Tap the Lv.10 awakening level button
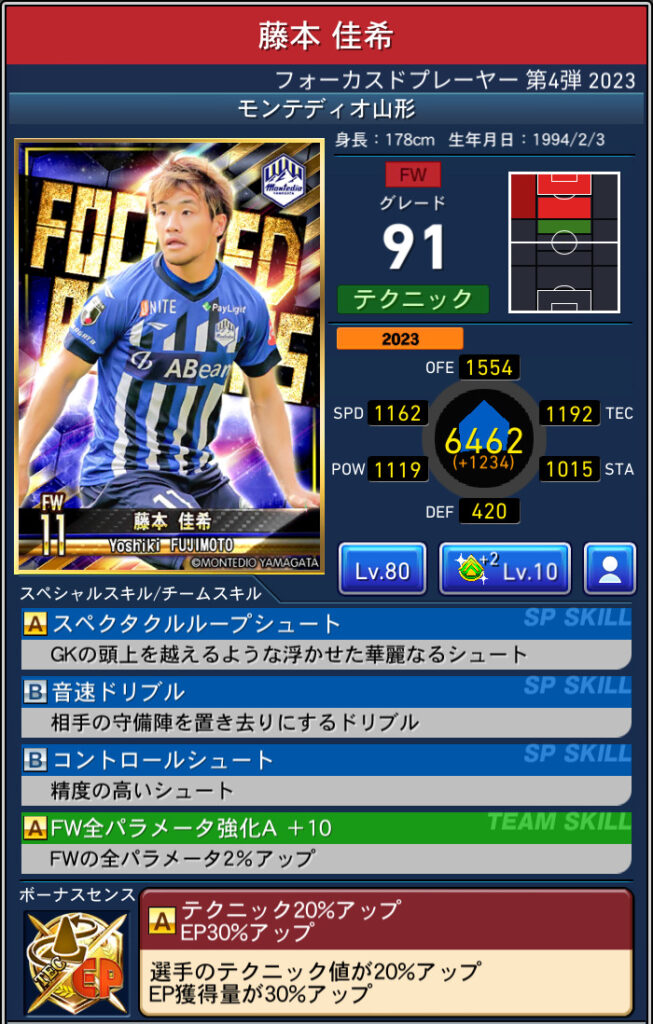 coord(504,570)
